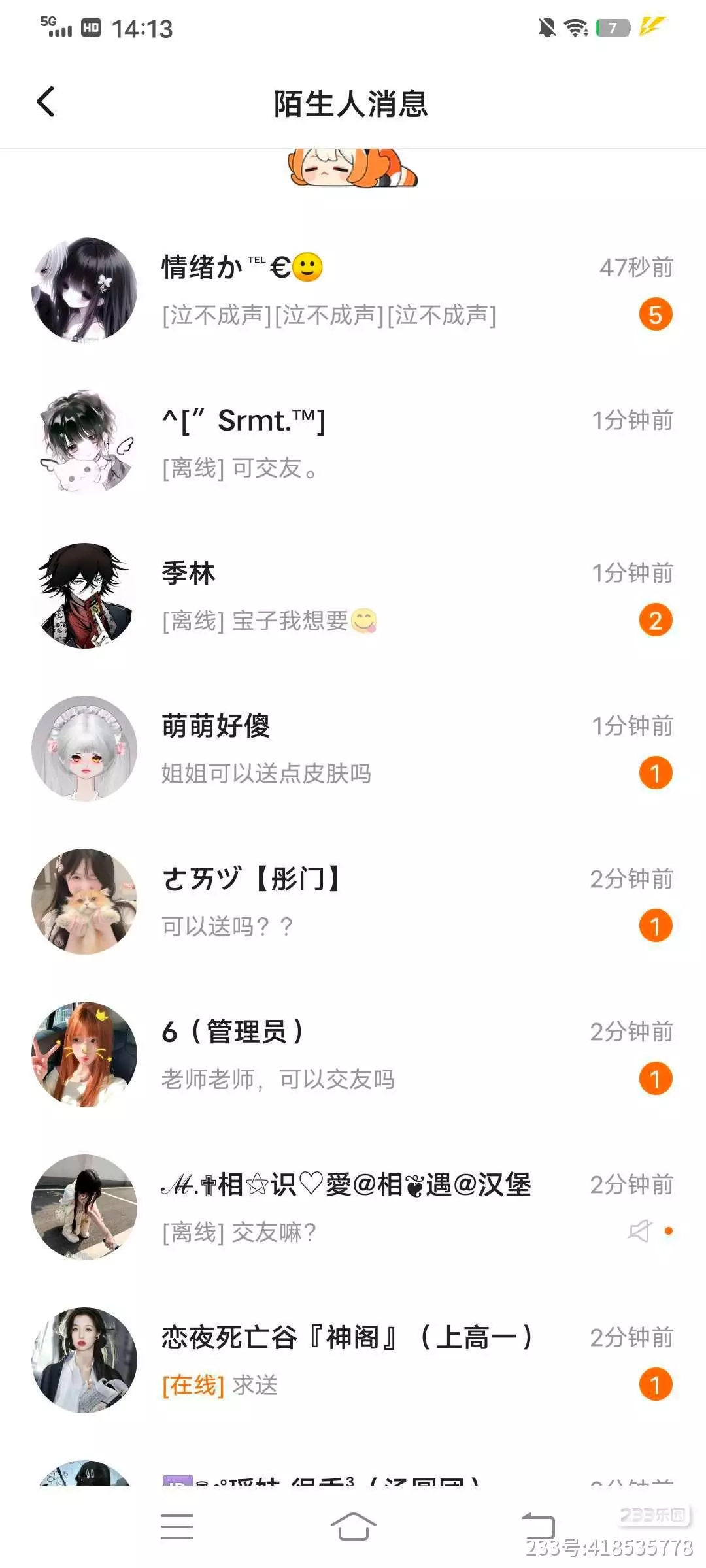Open chat with 恋夜死亡谷『神阁』
This screenshot has height=1568, width=706.
[x=353, y=1360]
